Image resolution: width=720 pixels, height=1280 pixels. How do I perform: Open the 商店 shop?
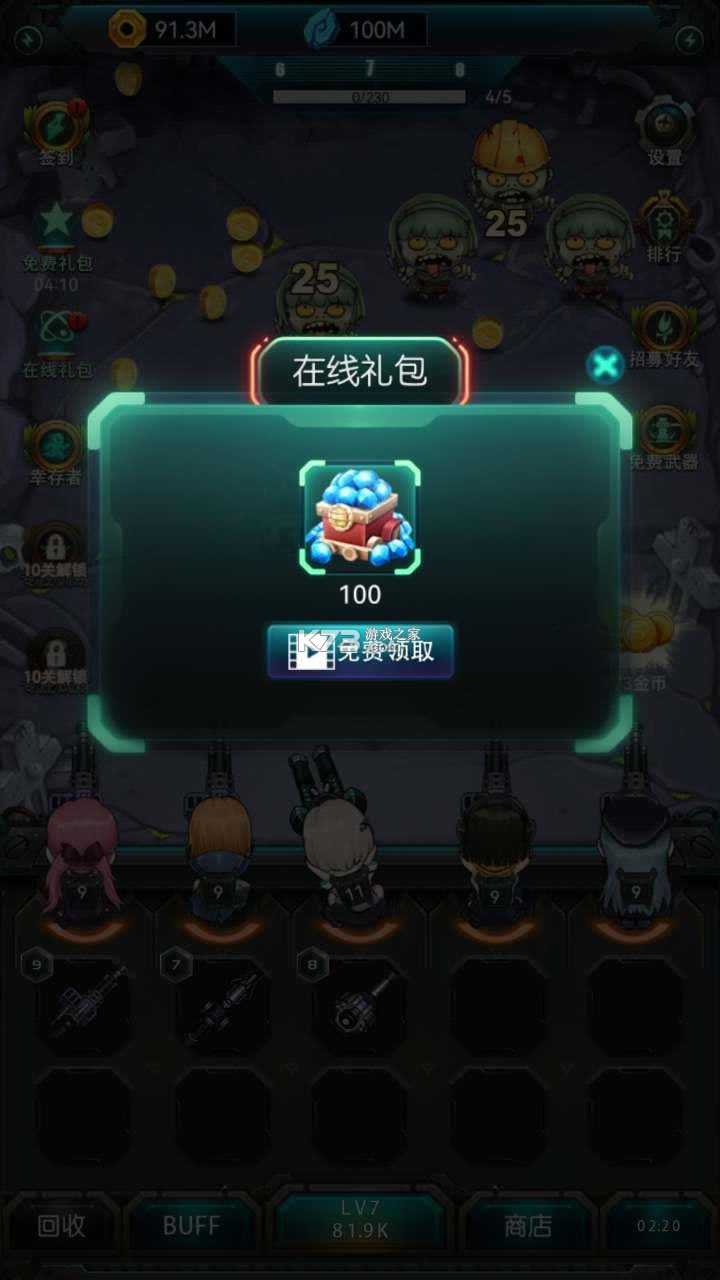pyautogui.click(x=527, y=1226)
